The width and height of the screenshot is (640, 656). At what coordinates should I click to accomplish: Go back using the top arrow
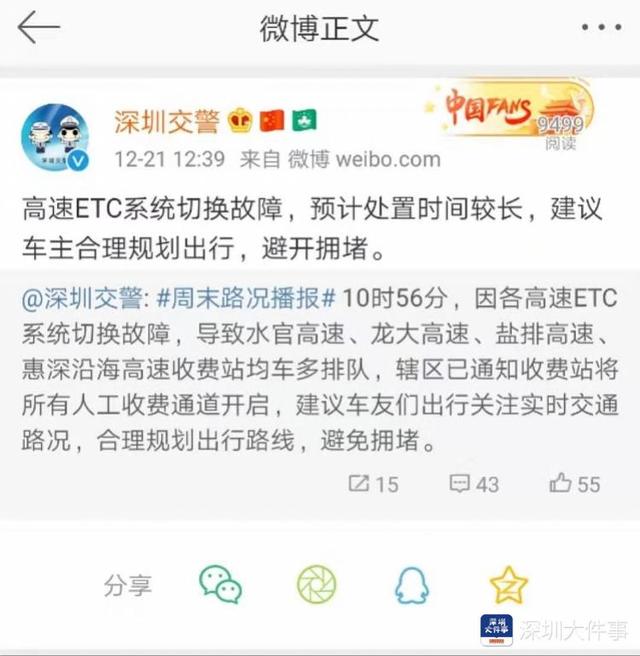point(38,28)
